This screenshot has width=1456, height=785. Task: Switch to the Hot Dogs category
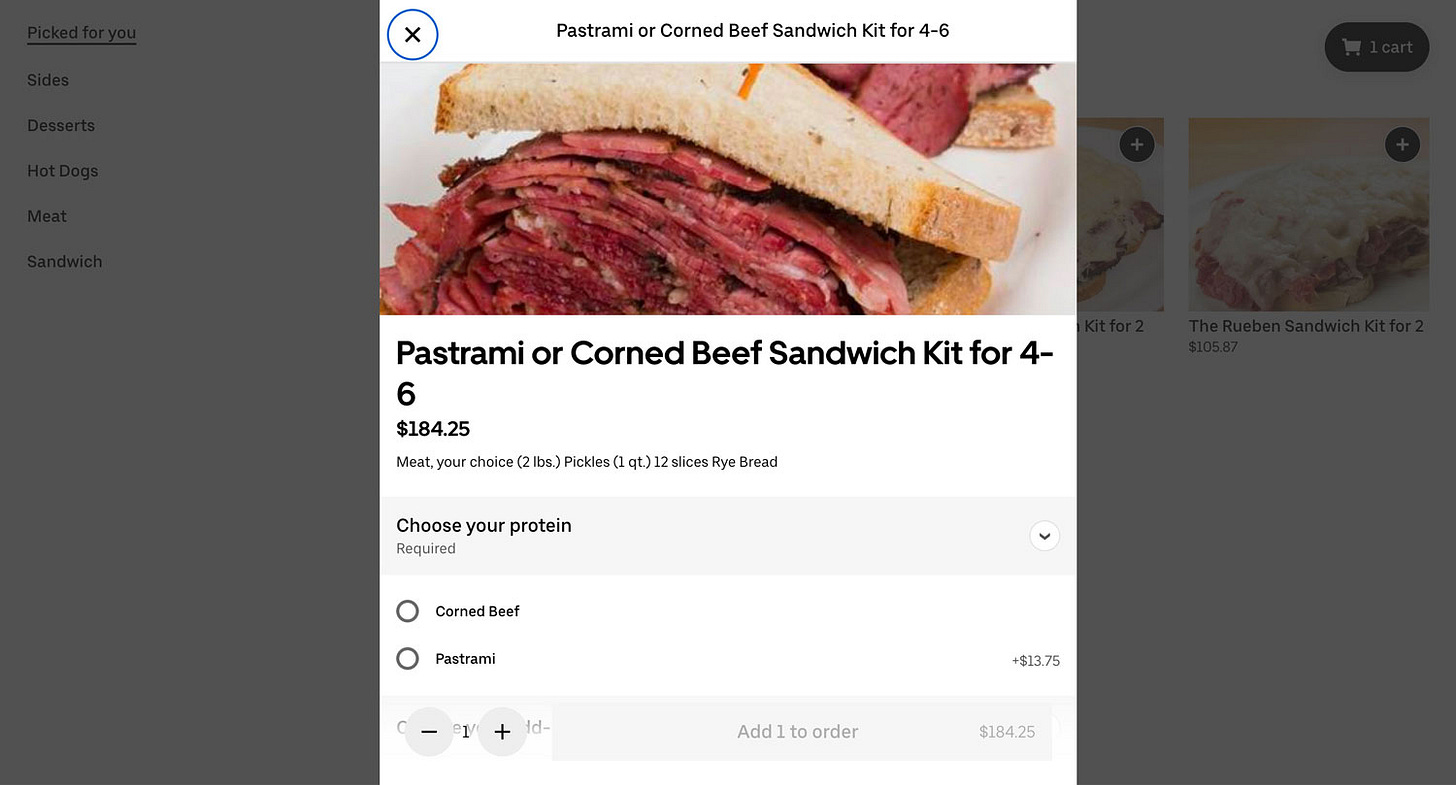63,171
